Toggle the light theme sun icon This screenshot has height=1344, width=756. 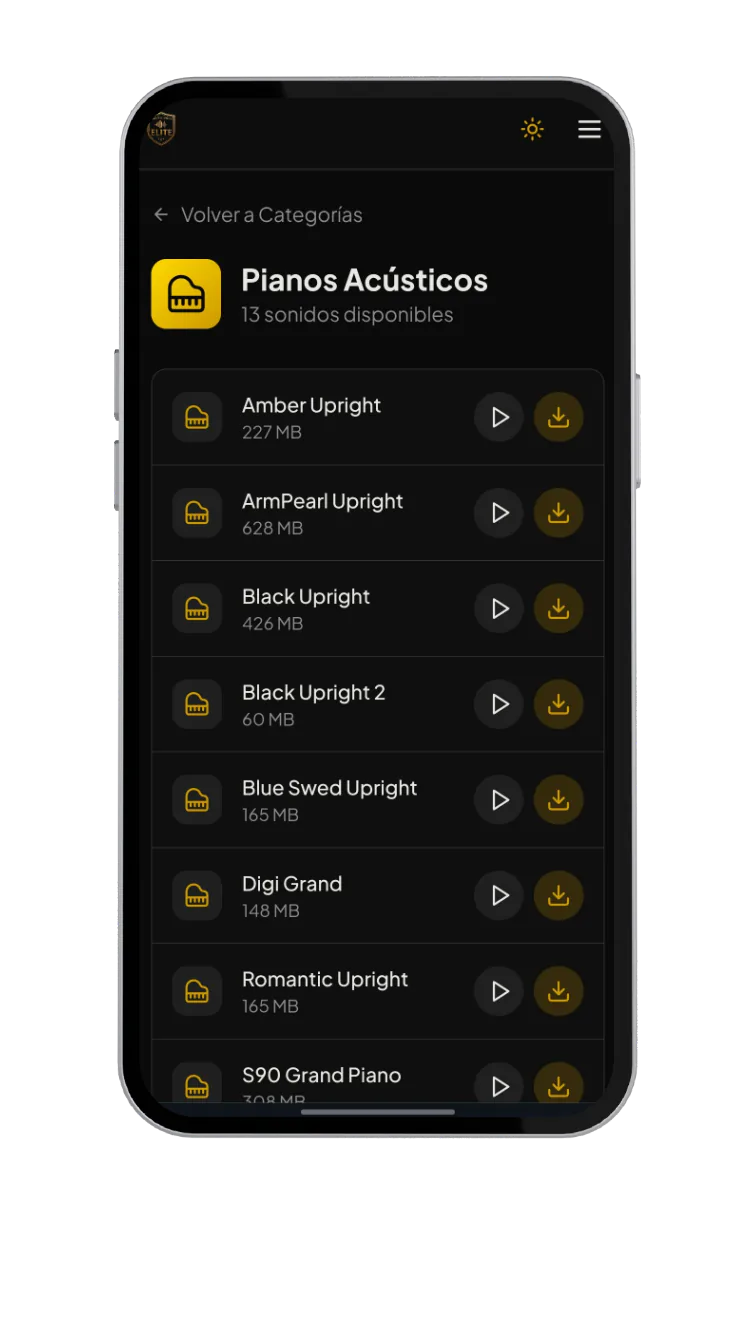532,129
